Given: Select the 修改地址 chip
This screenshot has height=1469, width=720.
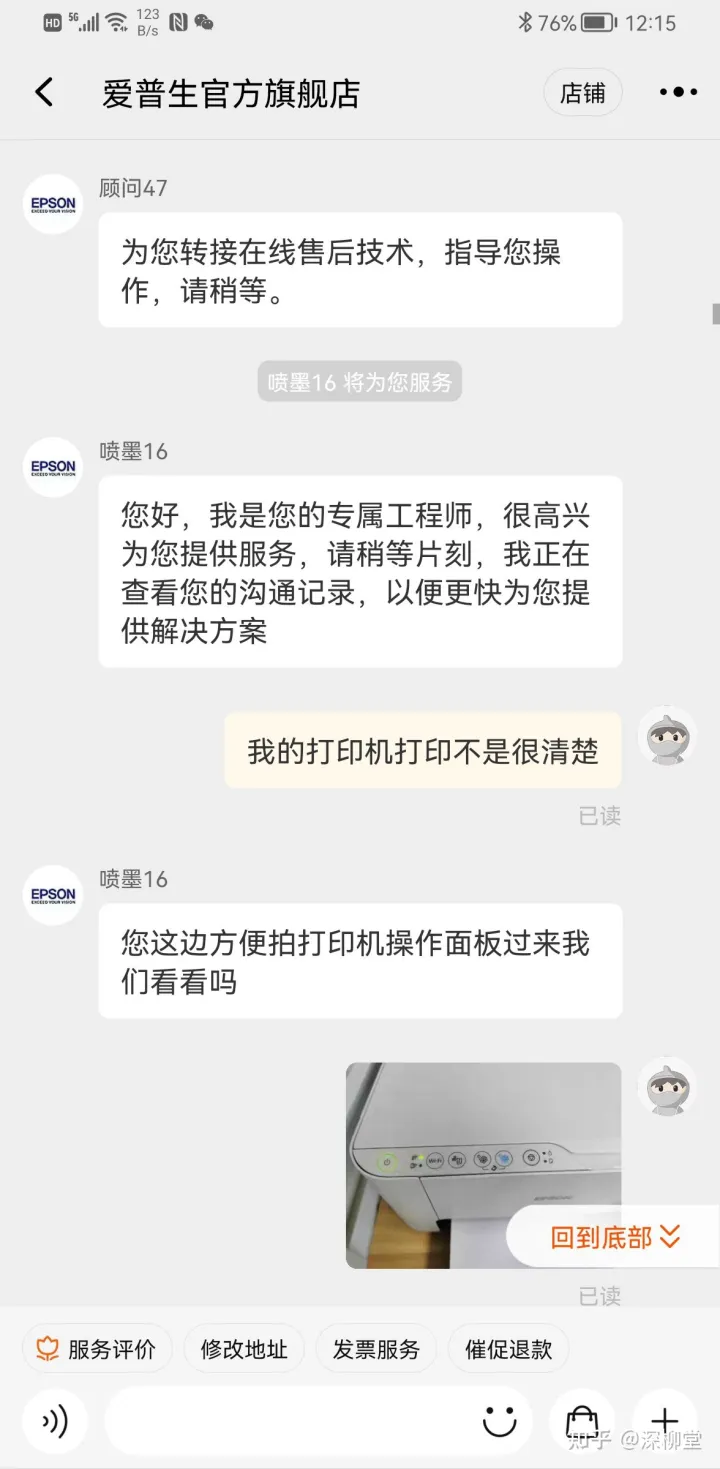Looking at the screenshot, I should click(244, 1349).
